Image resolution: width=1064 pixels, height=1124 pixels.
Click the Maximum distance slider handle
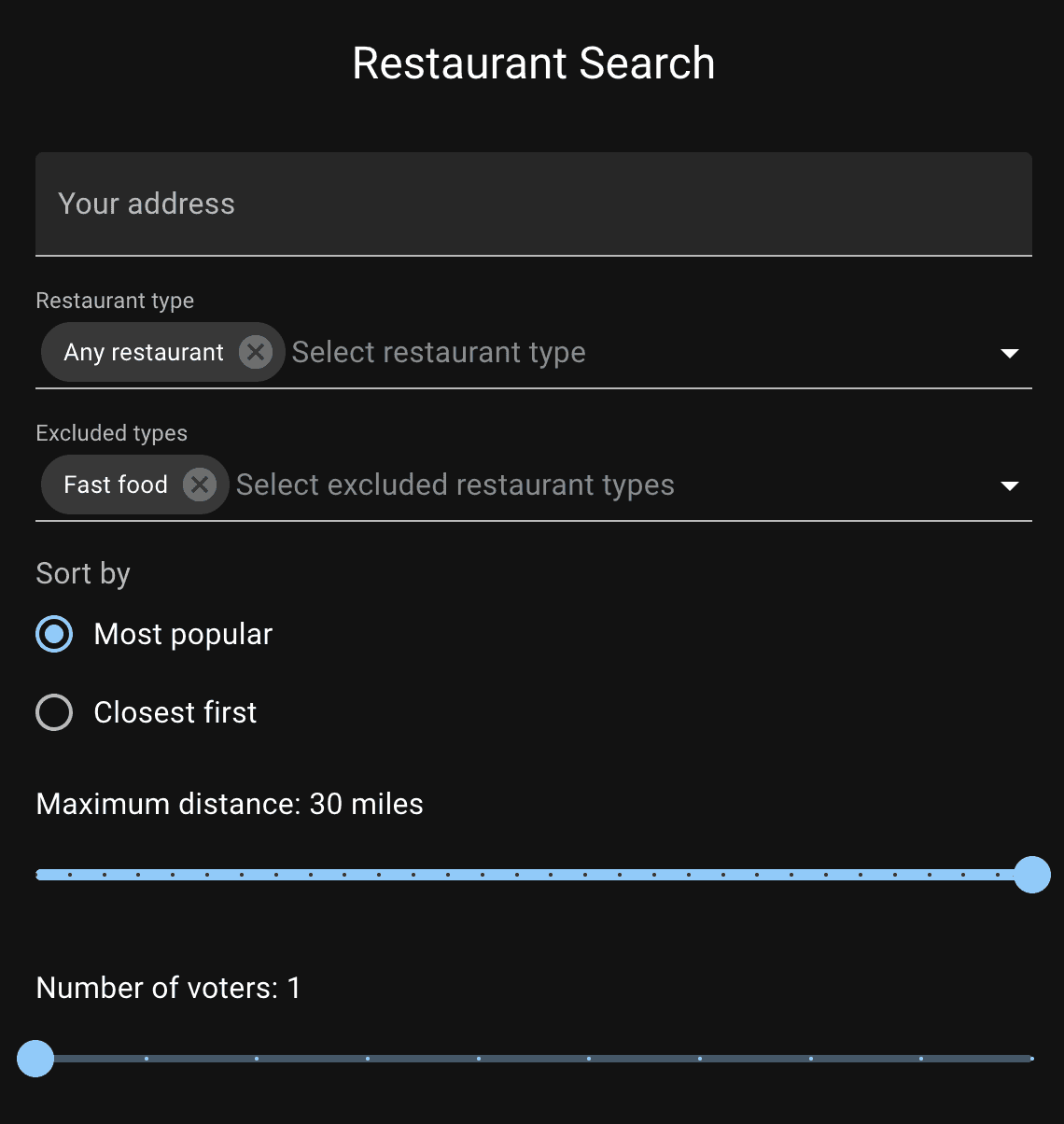[1032, 875]
